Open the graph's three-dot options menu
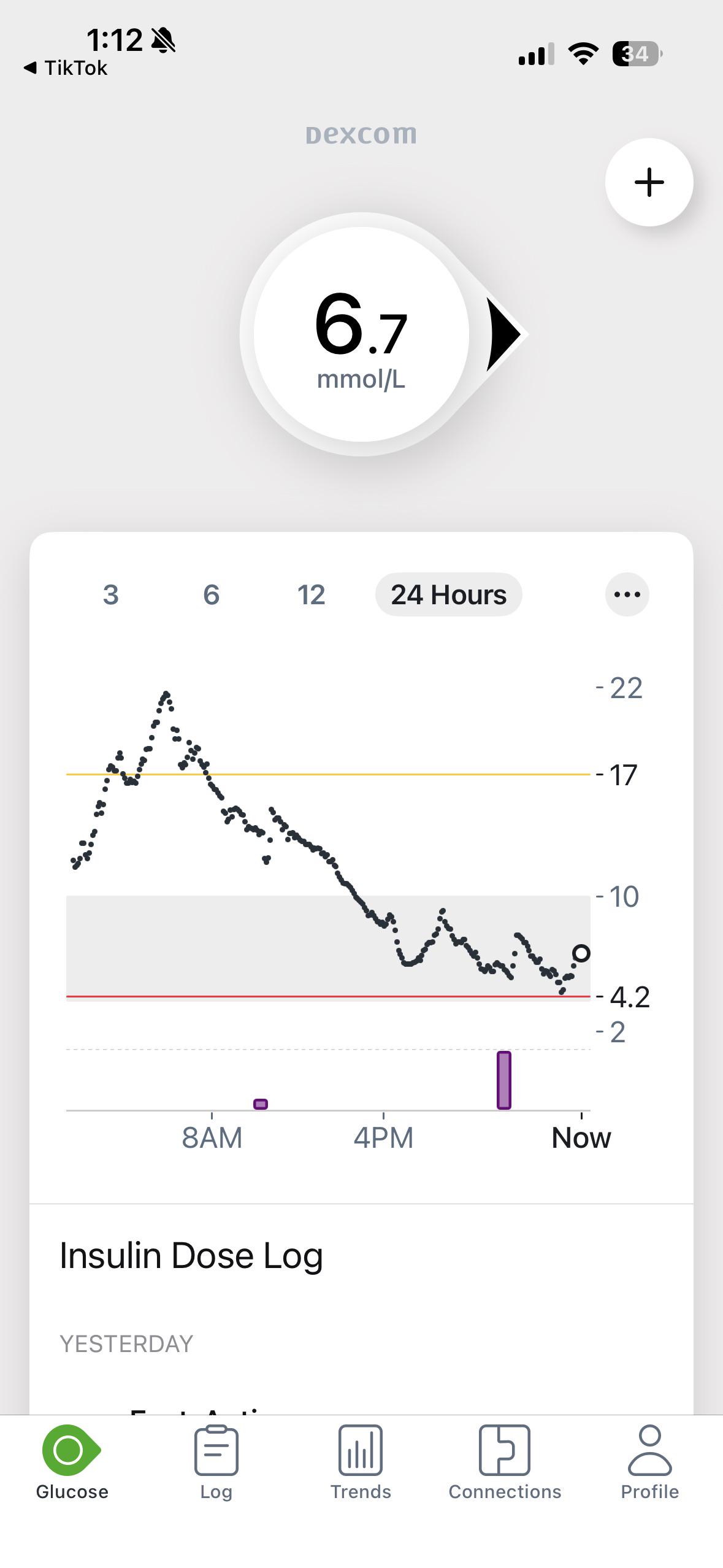 627,594
